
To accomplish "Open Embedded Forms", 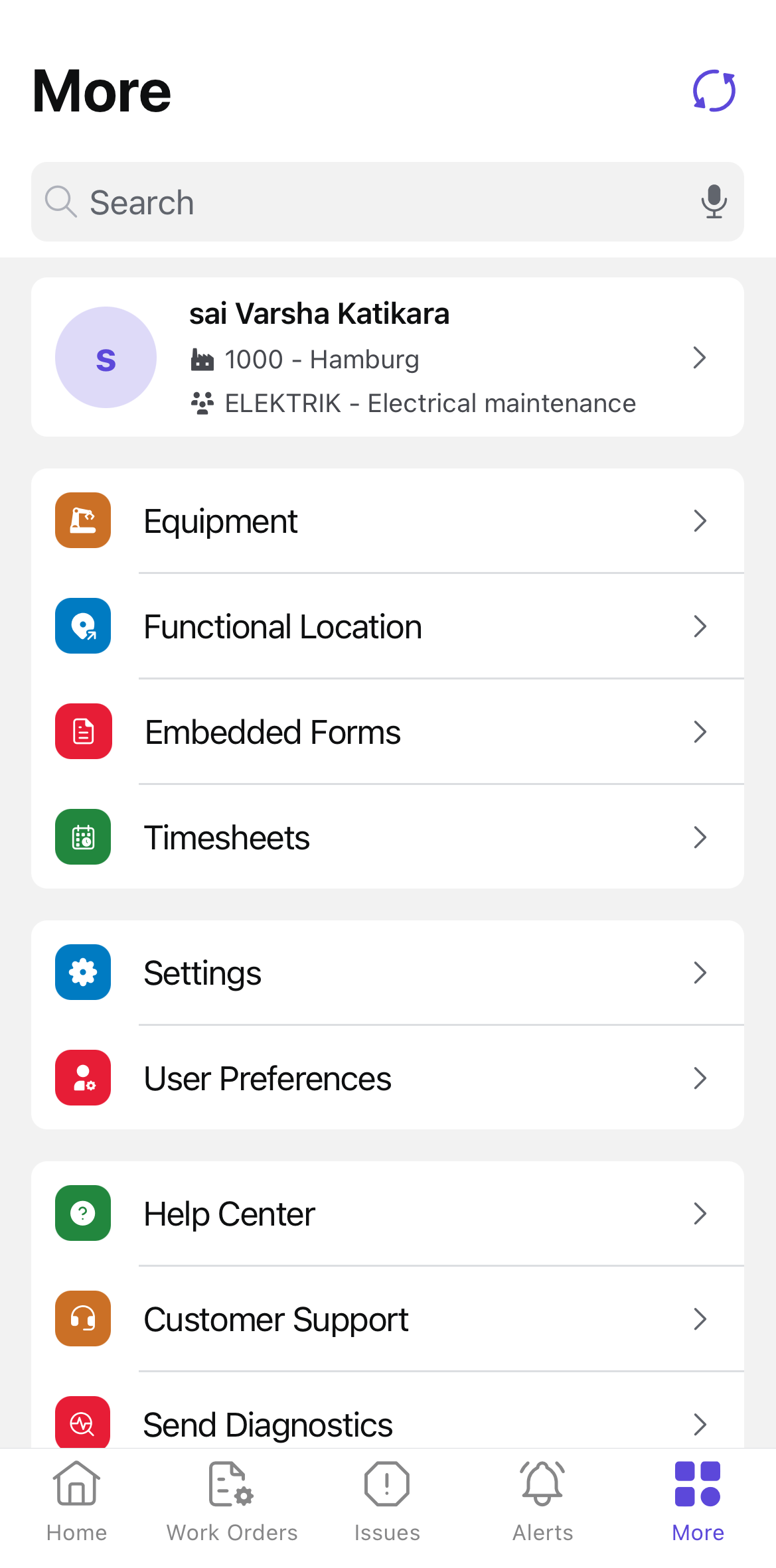I will [388, 732].
